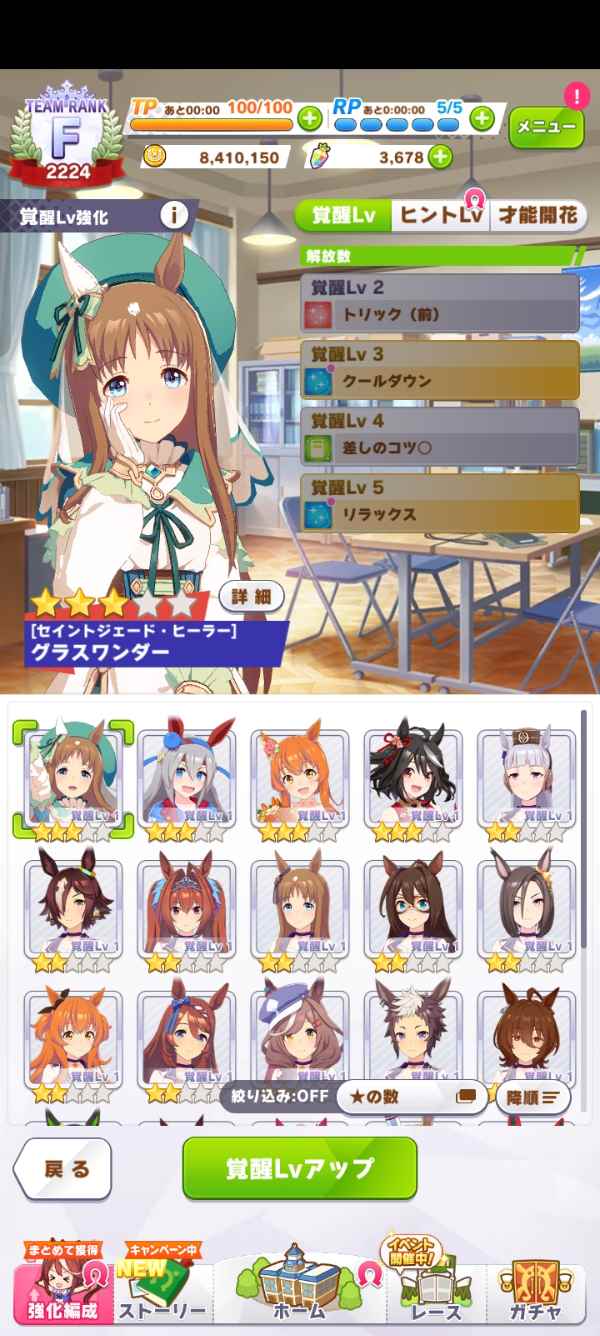Switch to the 才能開花 tab
The width and height of the screenshot is (600, 1336).
coord(537,215)
